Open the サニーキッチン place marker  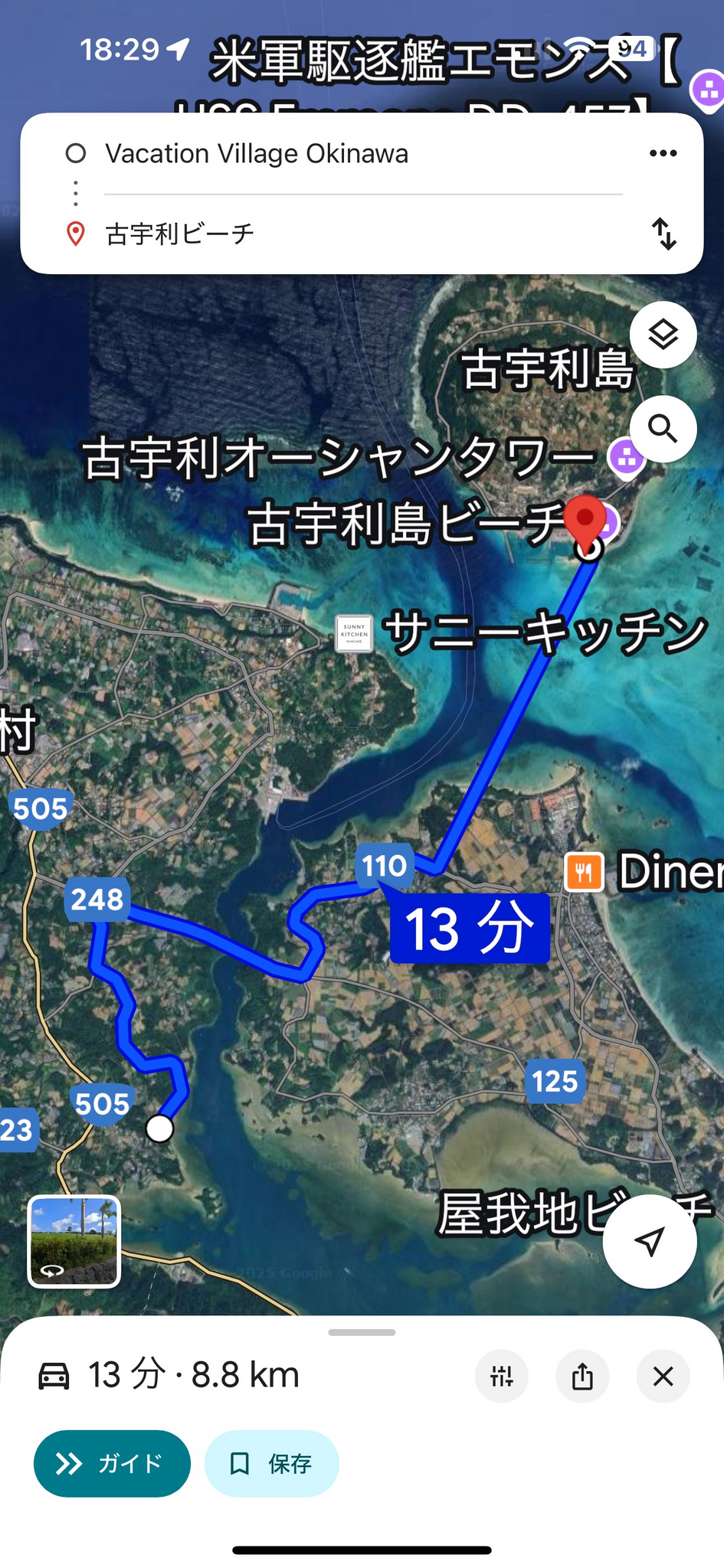pyautogui.click(x=354, y=634)
